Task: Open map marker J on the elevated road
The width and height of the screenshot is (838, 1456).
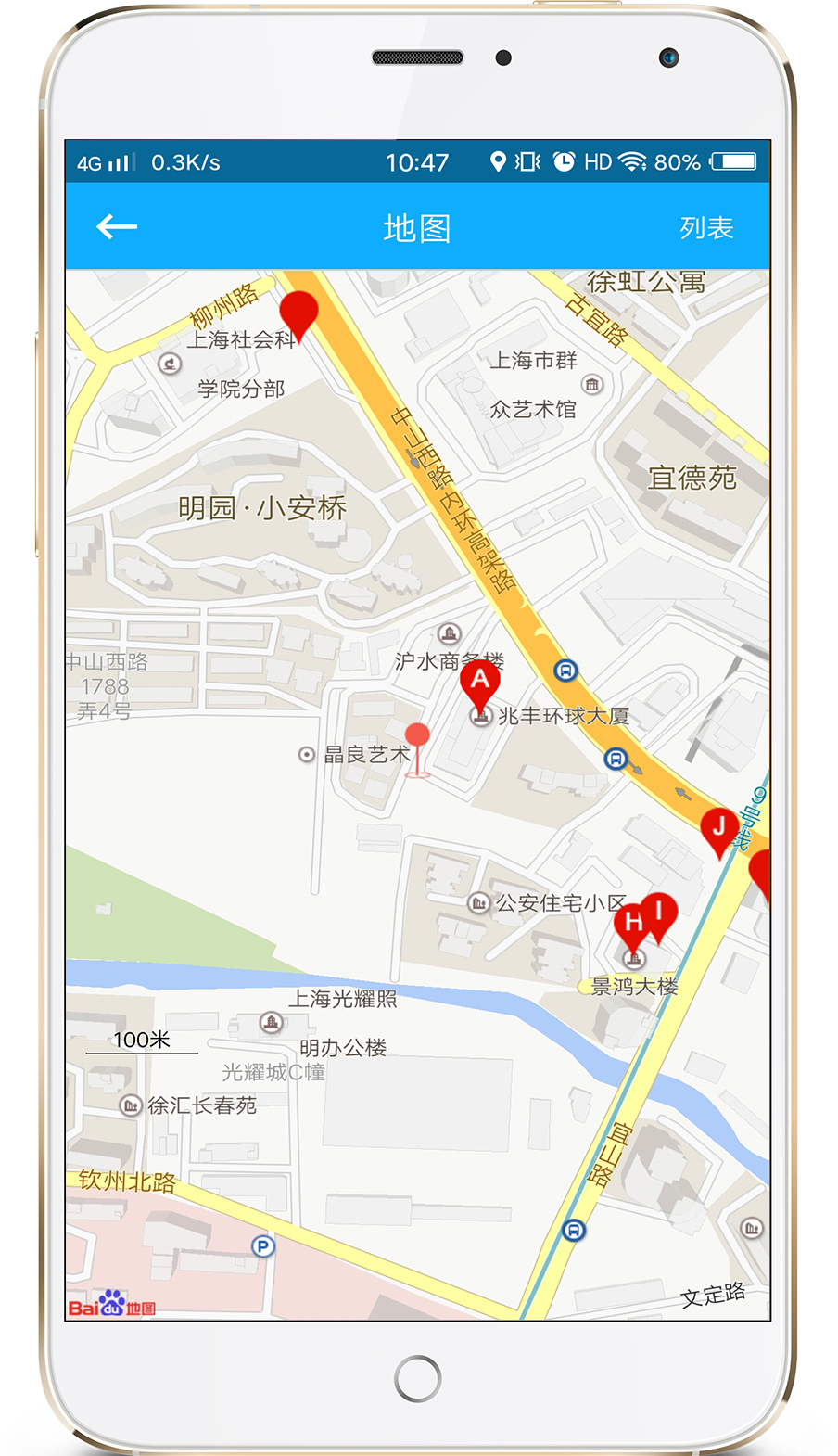Action: [x=719, y=827]
